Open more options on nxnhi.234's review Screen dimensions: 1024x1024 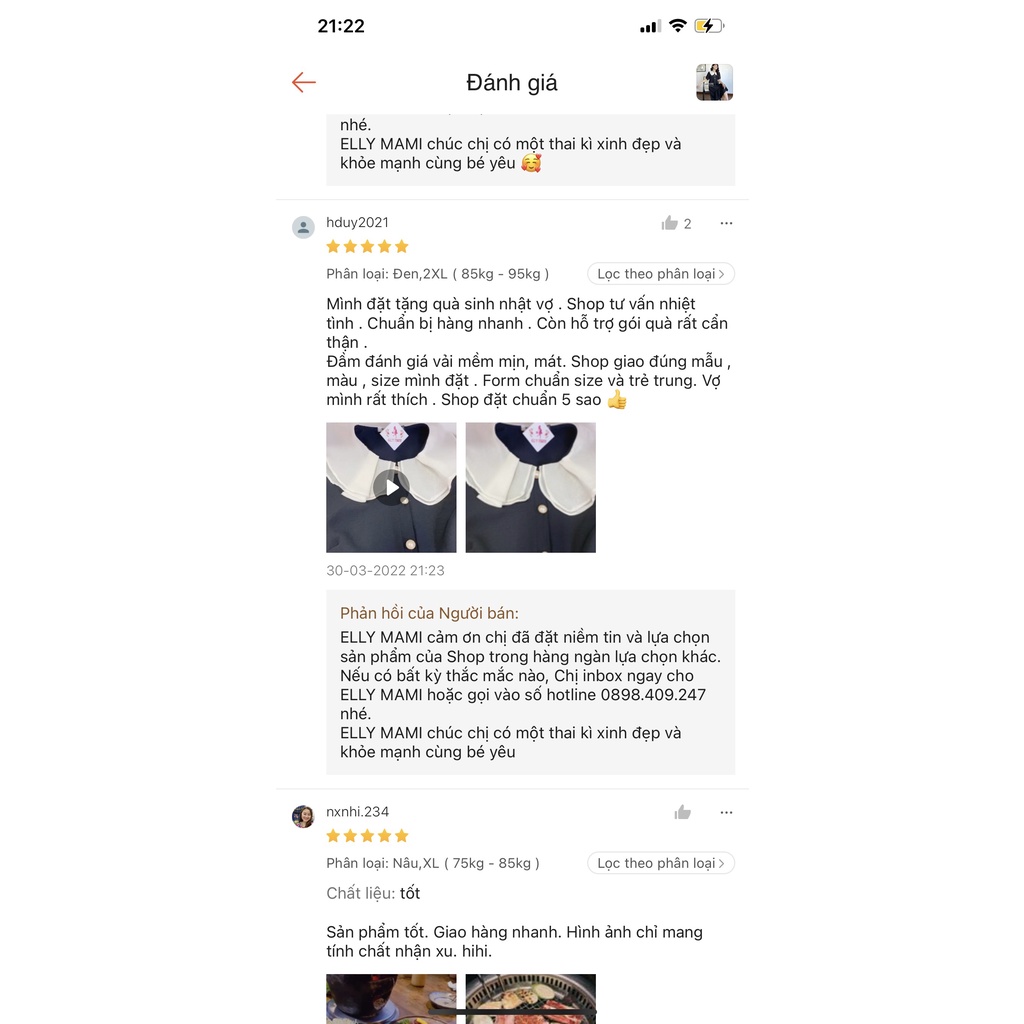coord(726,812)
